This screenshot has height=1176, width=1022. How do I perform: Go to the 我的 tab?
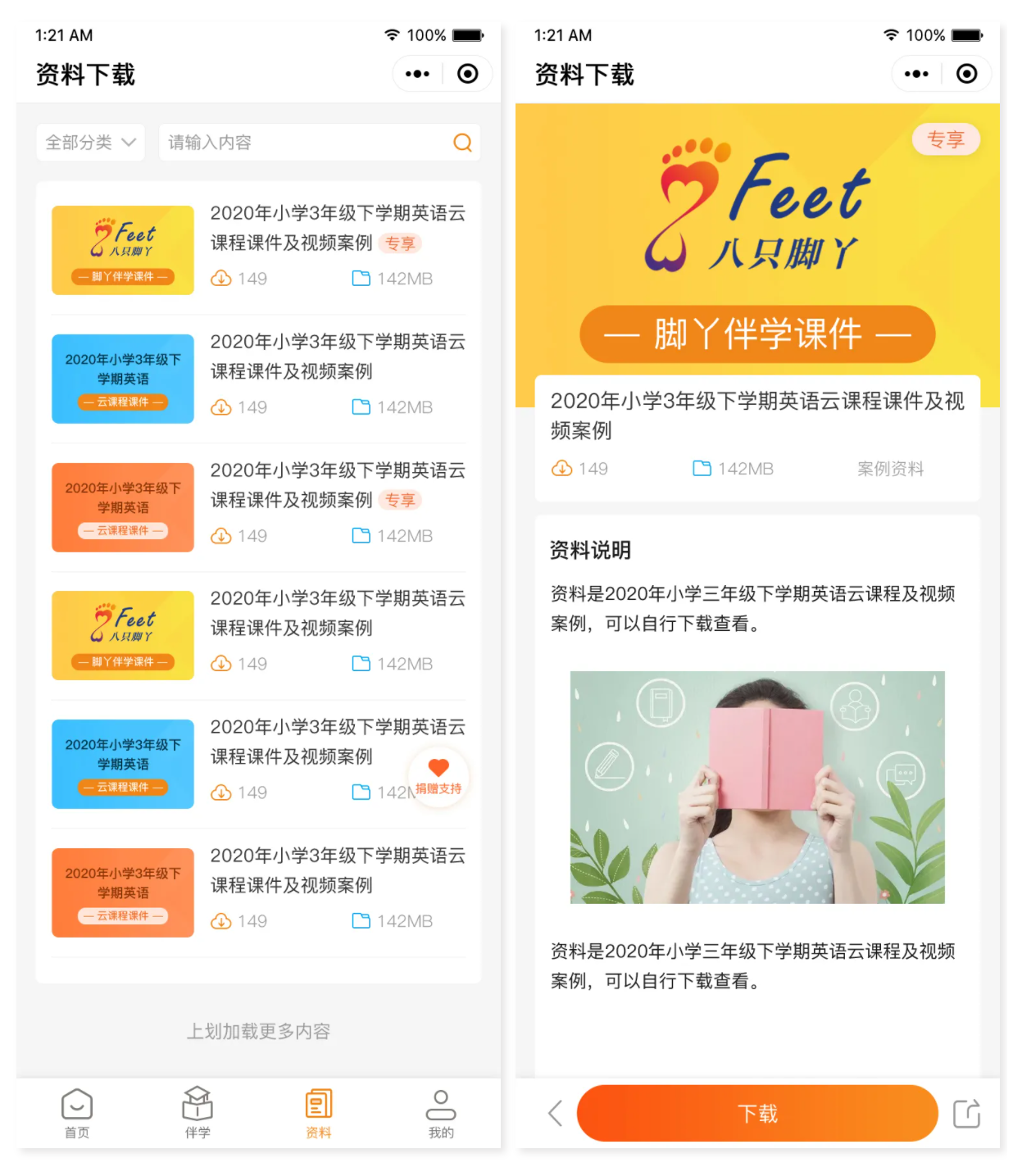pos(440,1113)
